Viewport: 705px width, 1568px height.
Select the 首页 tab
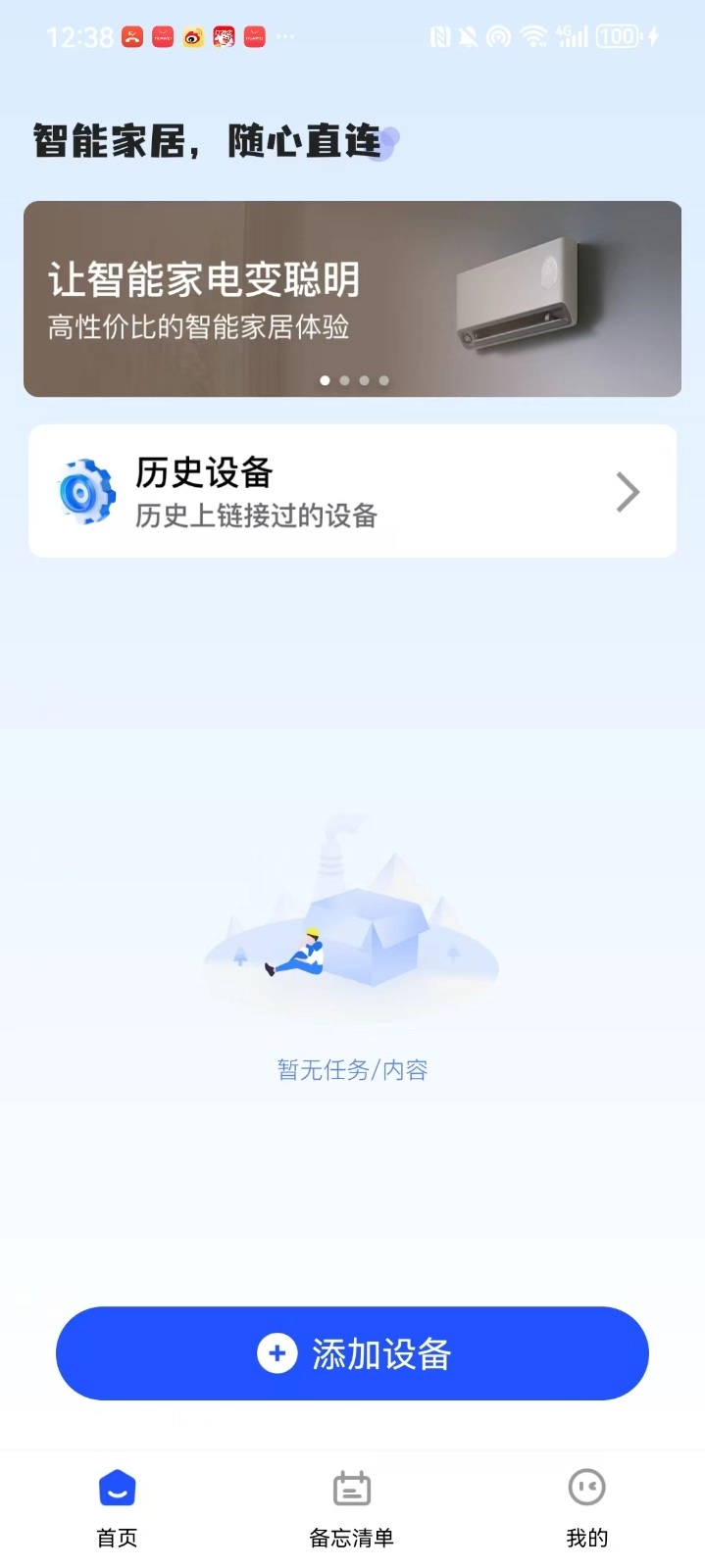[118, 1508]
